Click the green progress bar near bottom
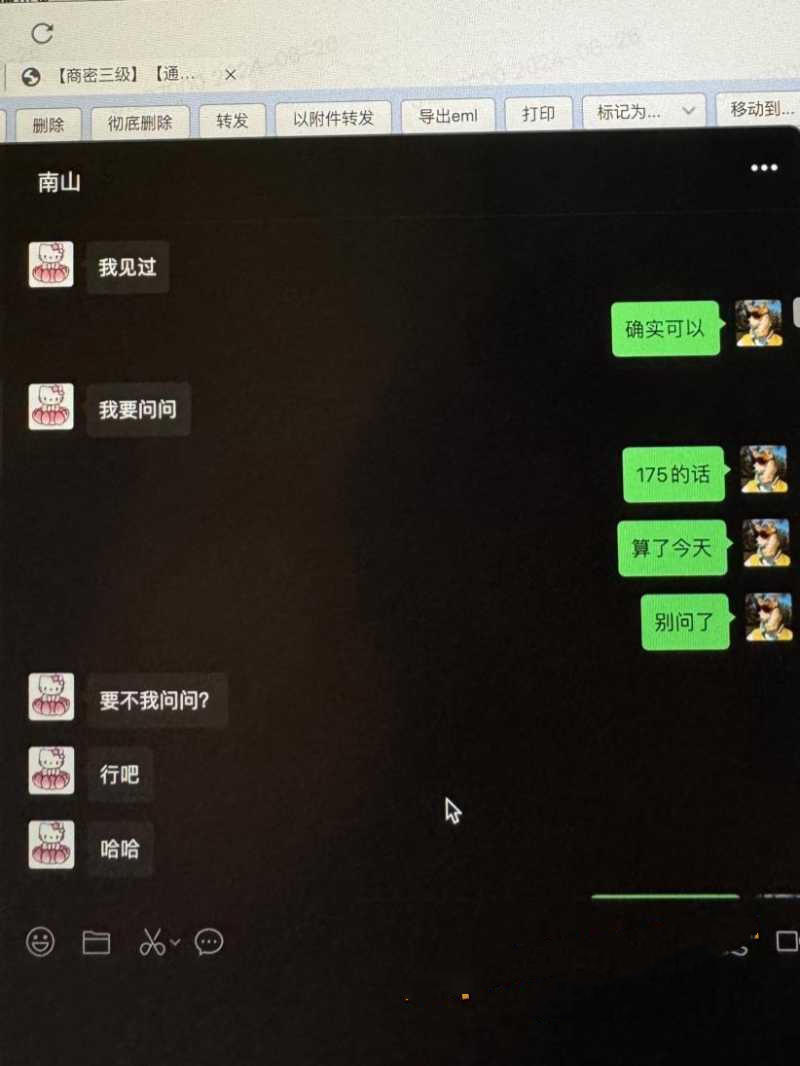 (x=664, y=898)
